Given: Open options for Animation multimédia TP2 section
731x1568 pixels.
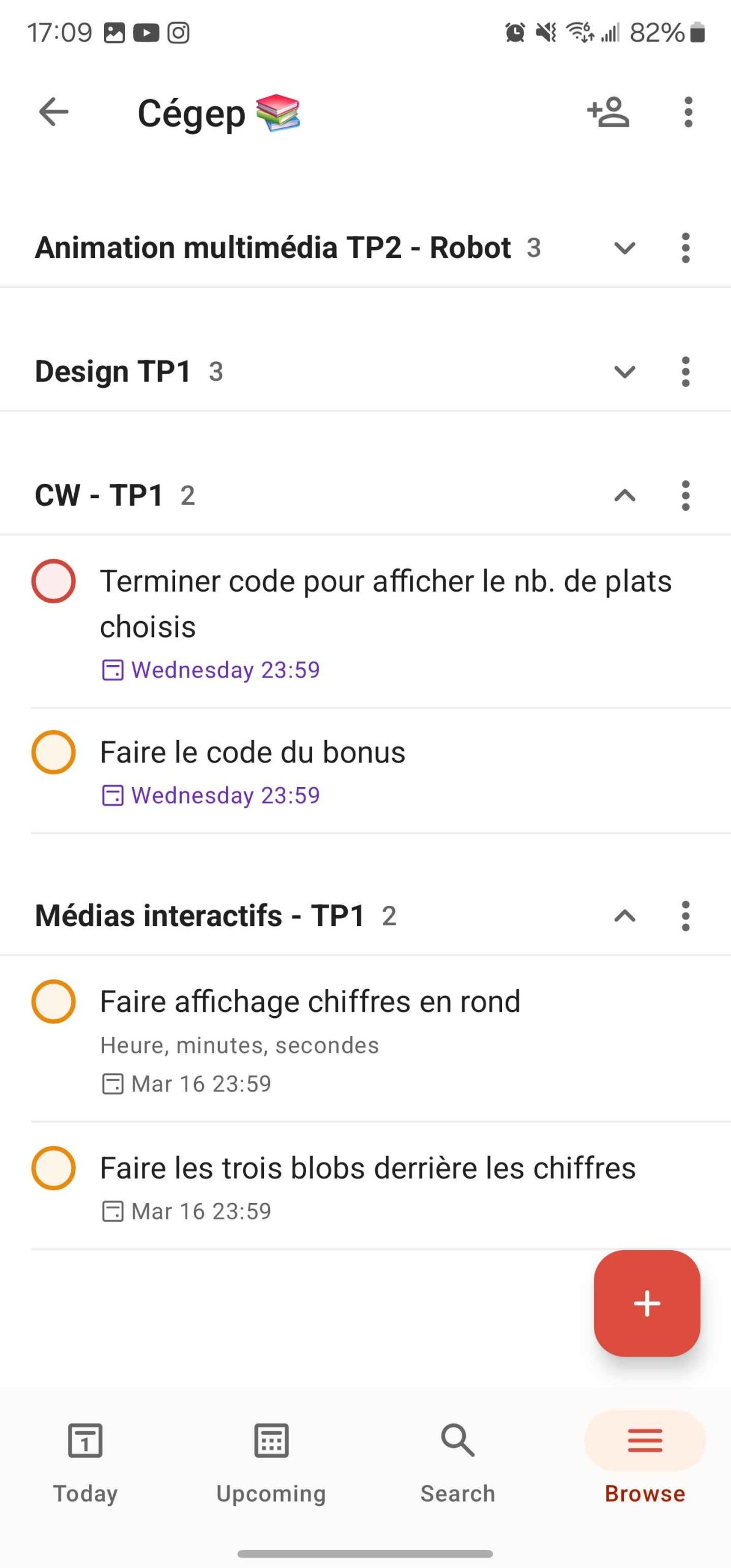Looking at the screenshot, I should (x=686, y=248).
